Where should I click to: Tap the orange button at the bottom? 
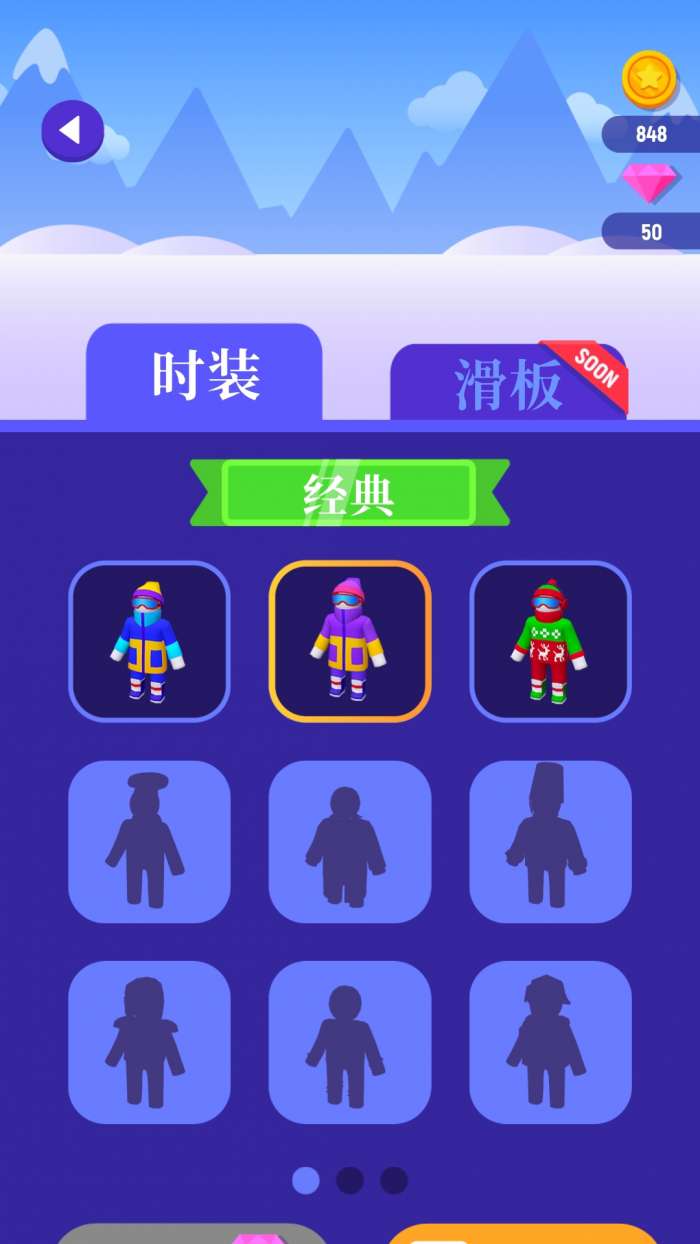[x=522, y=1235]
